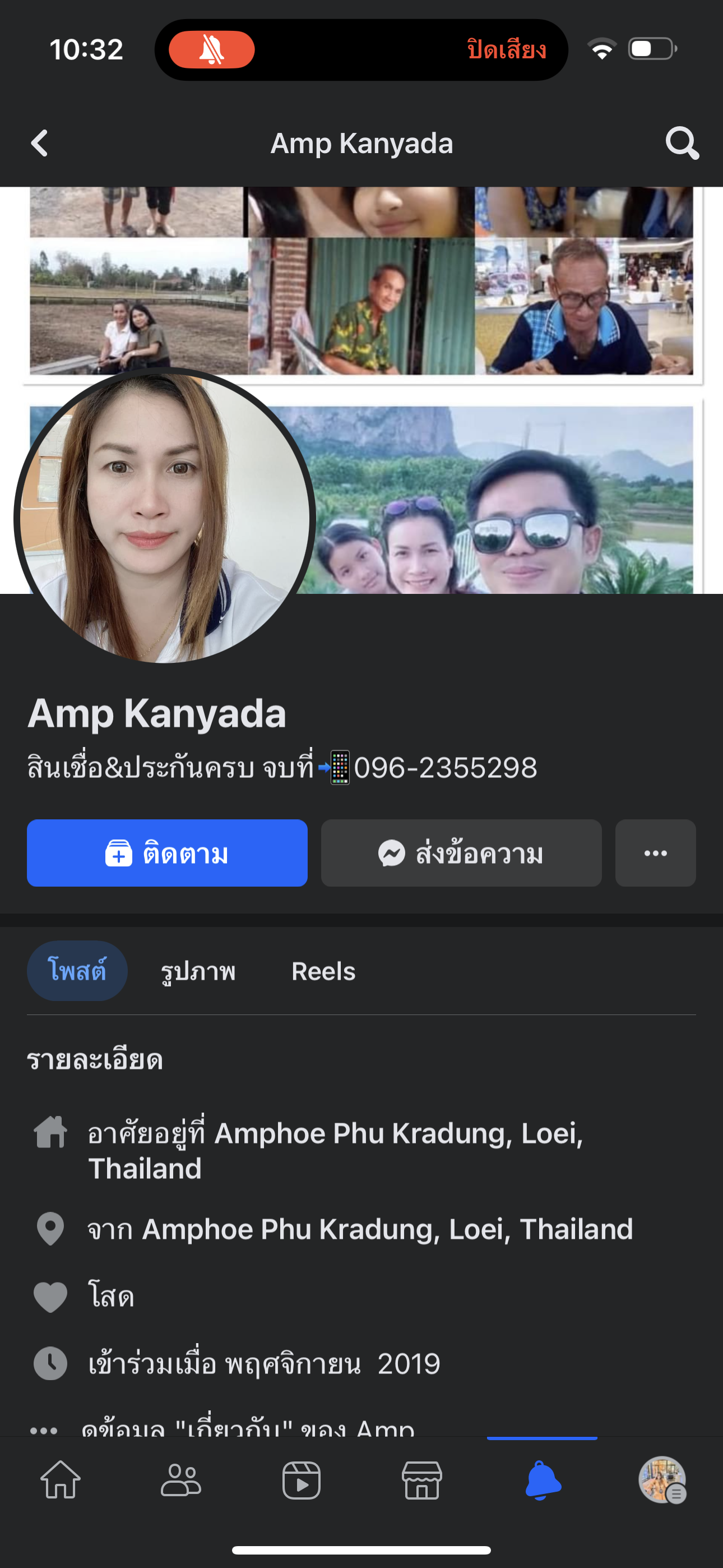The width and height of the screenshot is (723, 1568).
Task: Follow Amp Kanyada with the ติดตาม button
Action: tap(167, 853)
